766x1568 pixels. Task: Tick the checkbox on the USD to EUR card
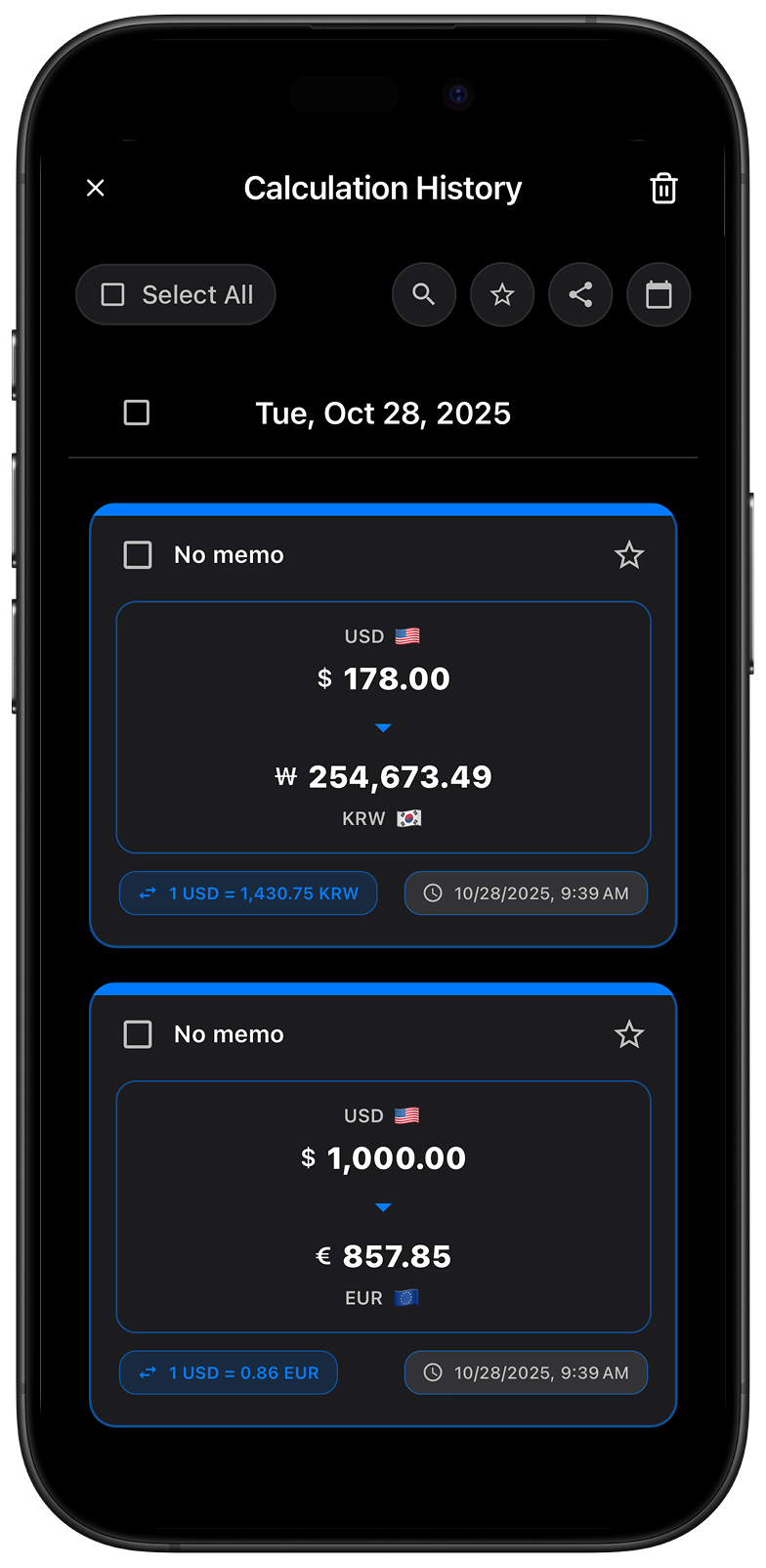point(138,1034)
